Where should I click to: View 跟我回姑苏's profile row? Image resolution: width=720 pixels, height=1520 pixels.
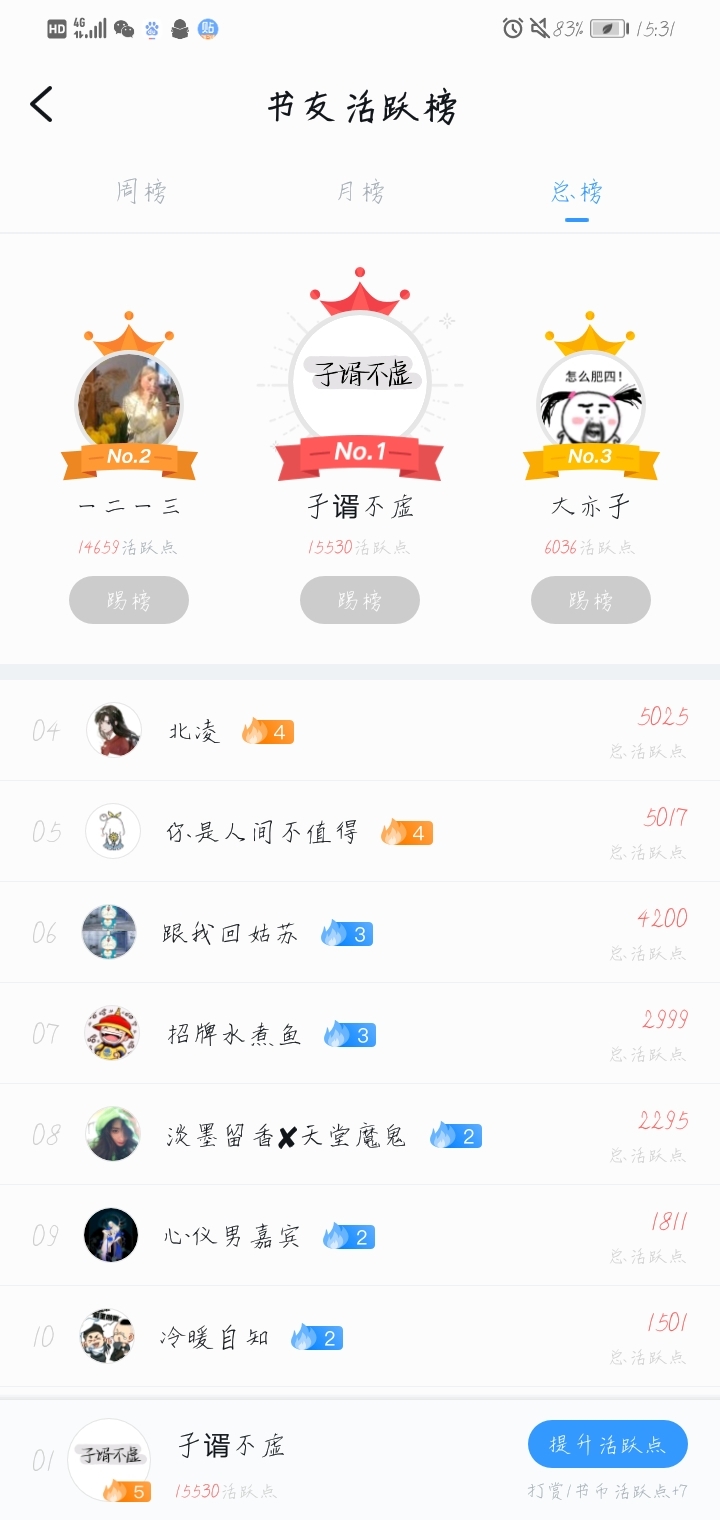tap(360, 933)
